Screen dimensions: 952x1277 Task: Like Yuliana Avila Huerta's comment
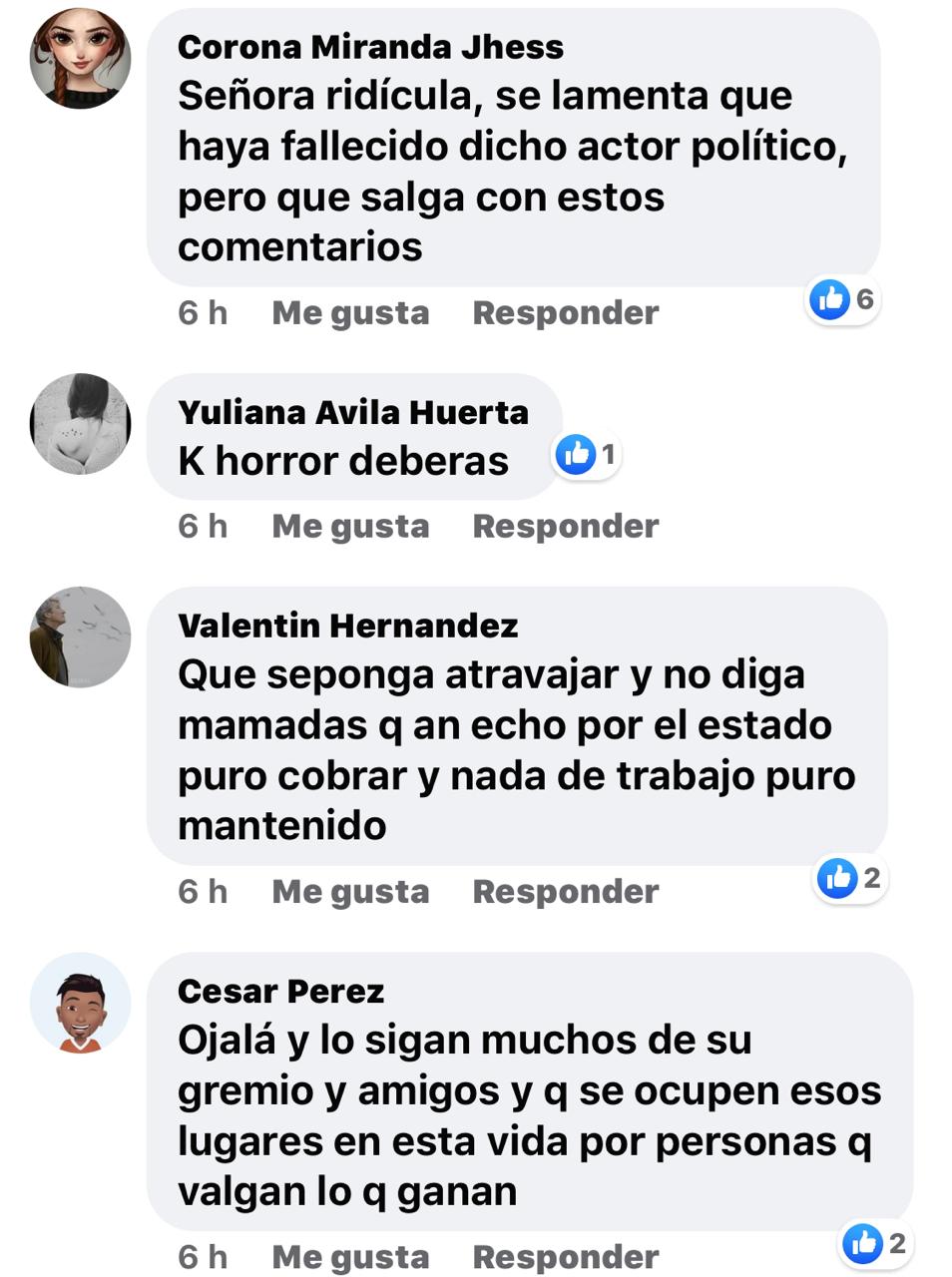pyautogui.click(x=350, y=526)
